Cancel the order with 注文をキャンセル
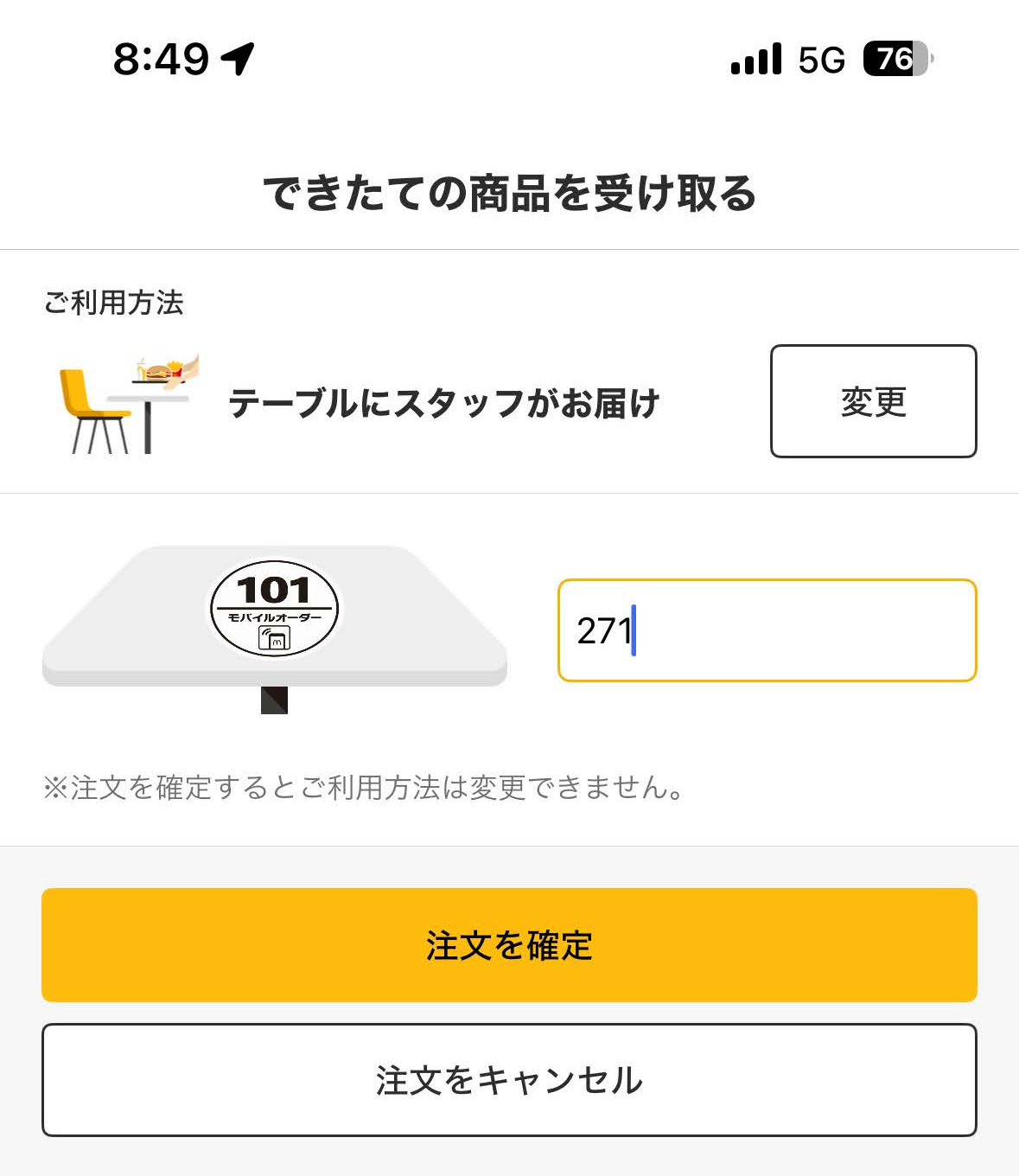 coord(509,1080)
